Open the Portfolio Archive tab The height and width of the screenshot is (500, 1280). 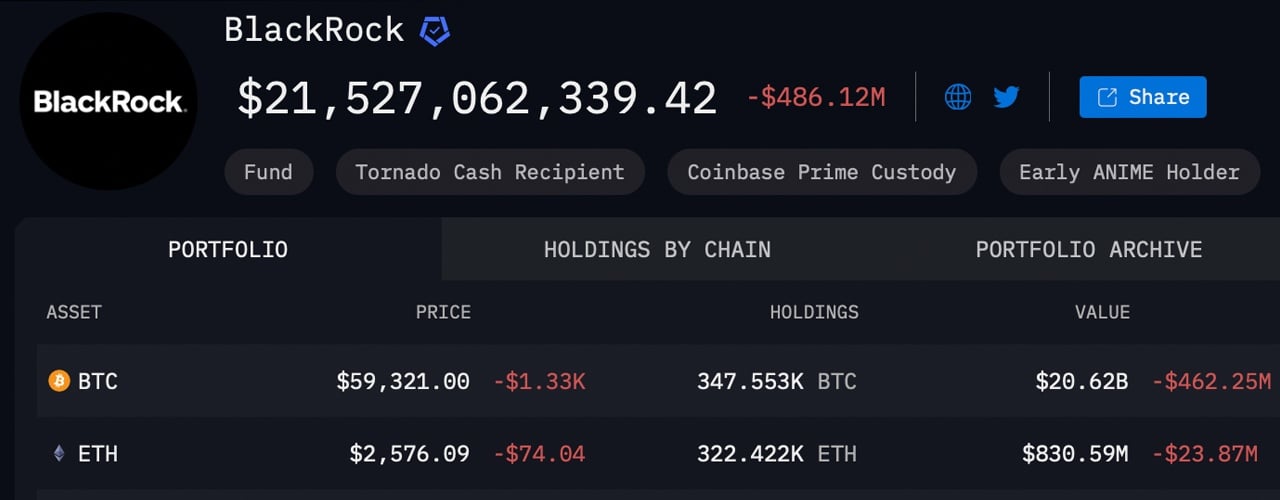(1088, 249)
